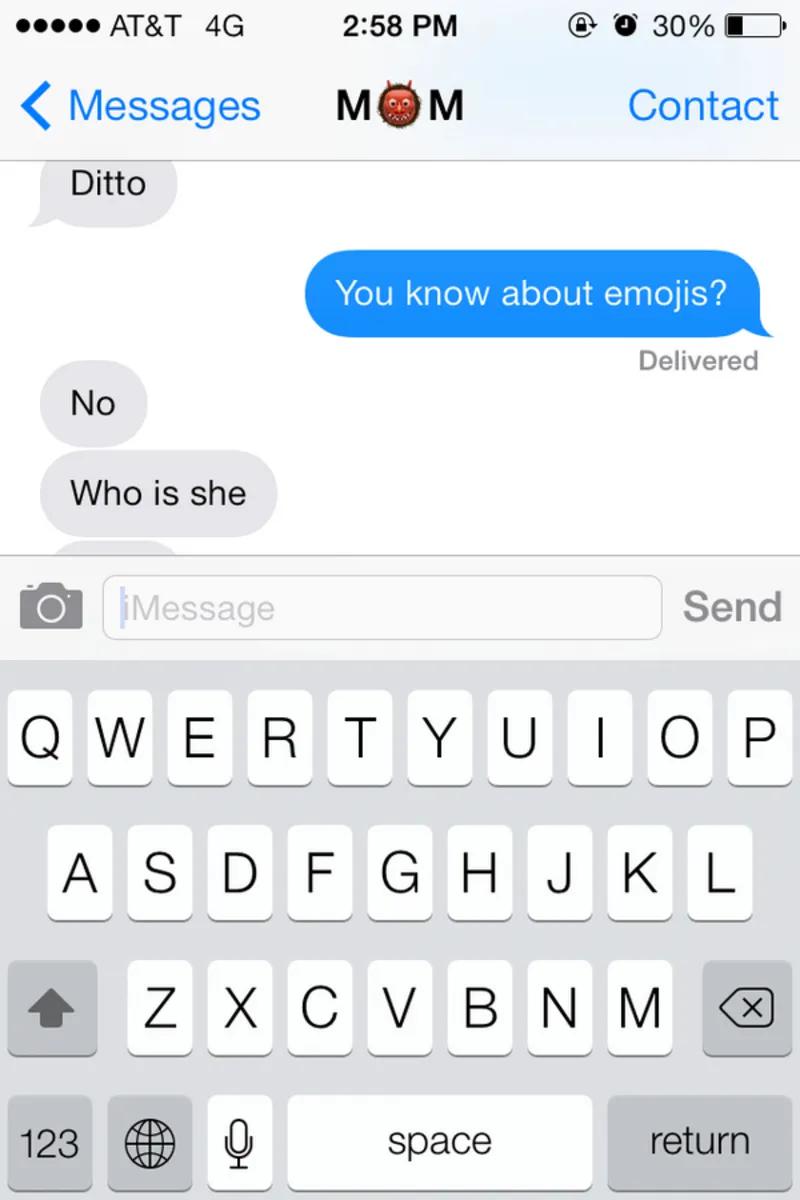800x1200 pixels.
Task: Tap the alarm clock icon in status bar
Action: [x=625, y=26]
